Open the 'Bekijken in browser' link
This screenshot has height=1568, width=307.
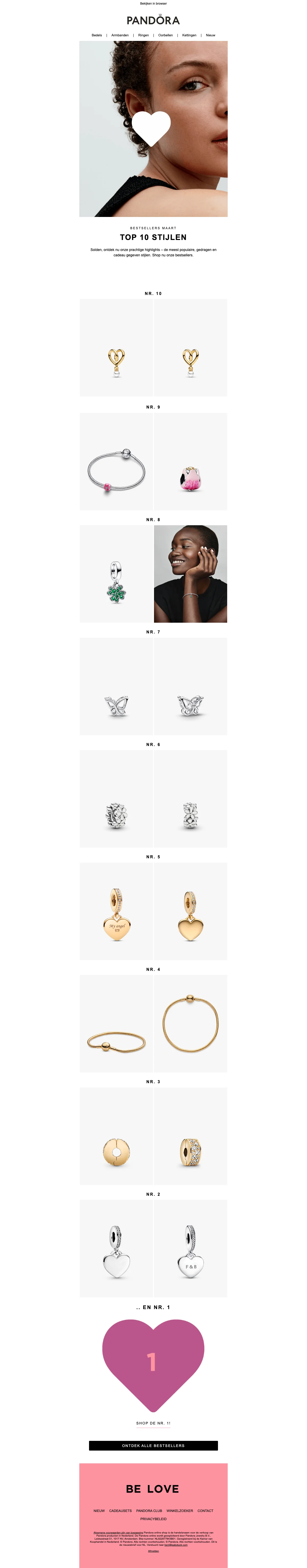click(153, 4)
